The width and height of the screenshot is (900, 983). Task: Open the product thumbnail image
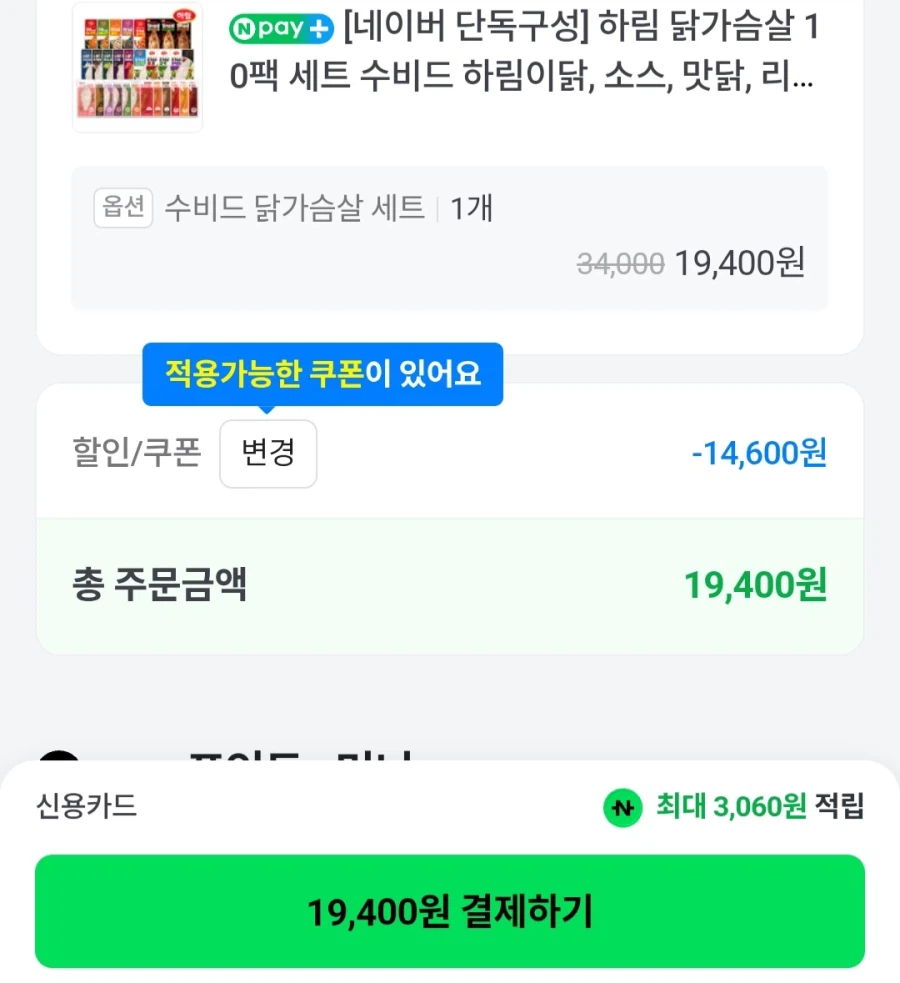point(137,67)
